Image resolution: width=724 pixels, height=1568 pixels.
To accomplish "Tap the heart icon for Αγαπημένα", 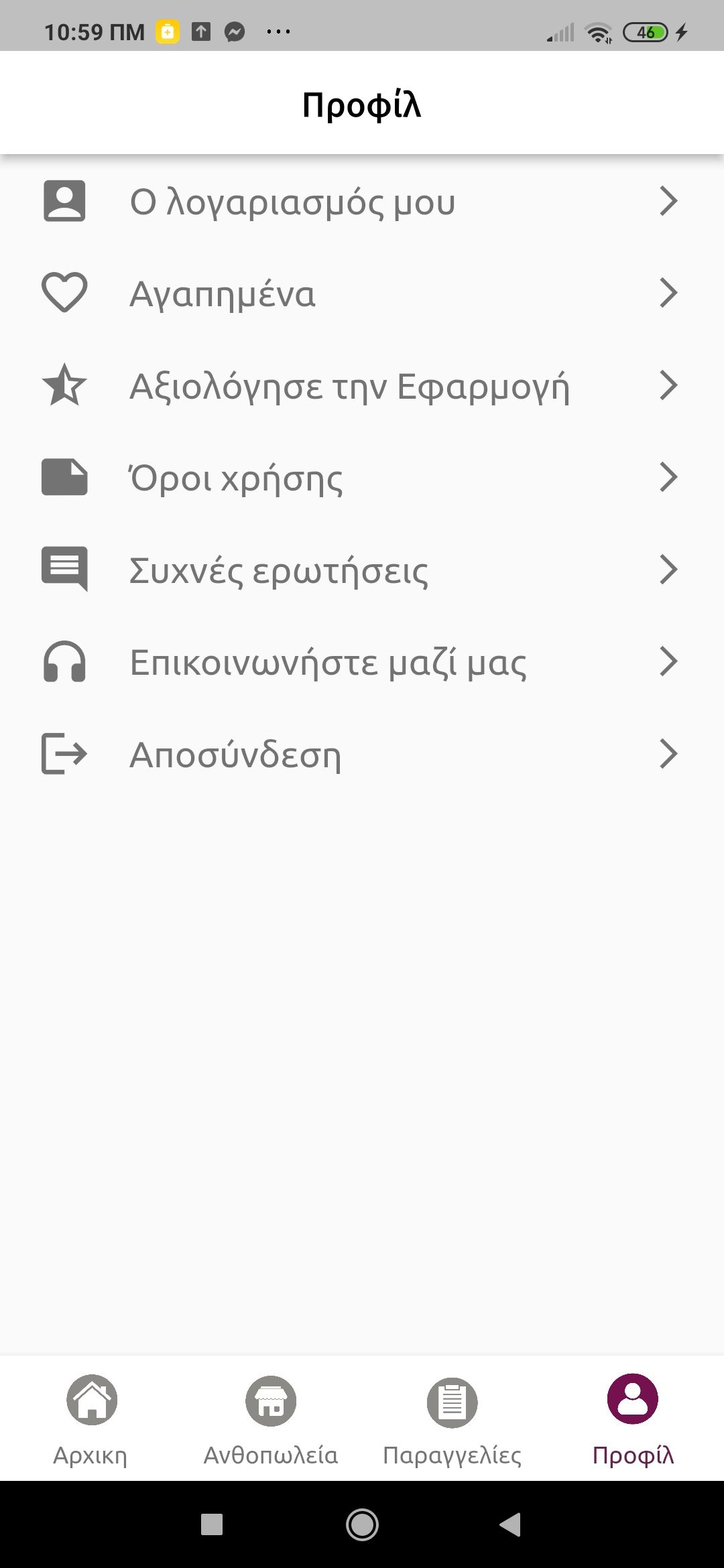I will click(x=64, y=293).
